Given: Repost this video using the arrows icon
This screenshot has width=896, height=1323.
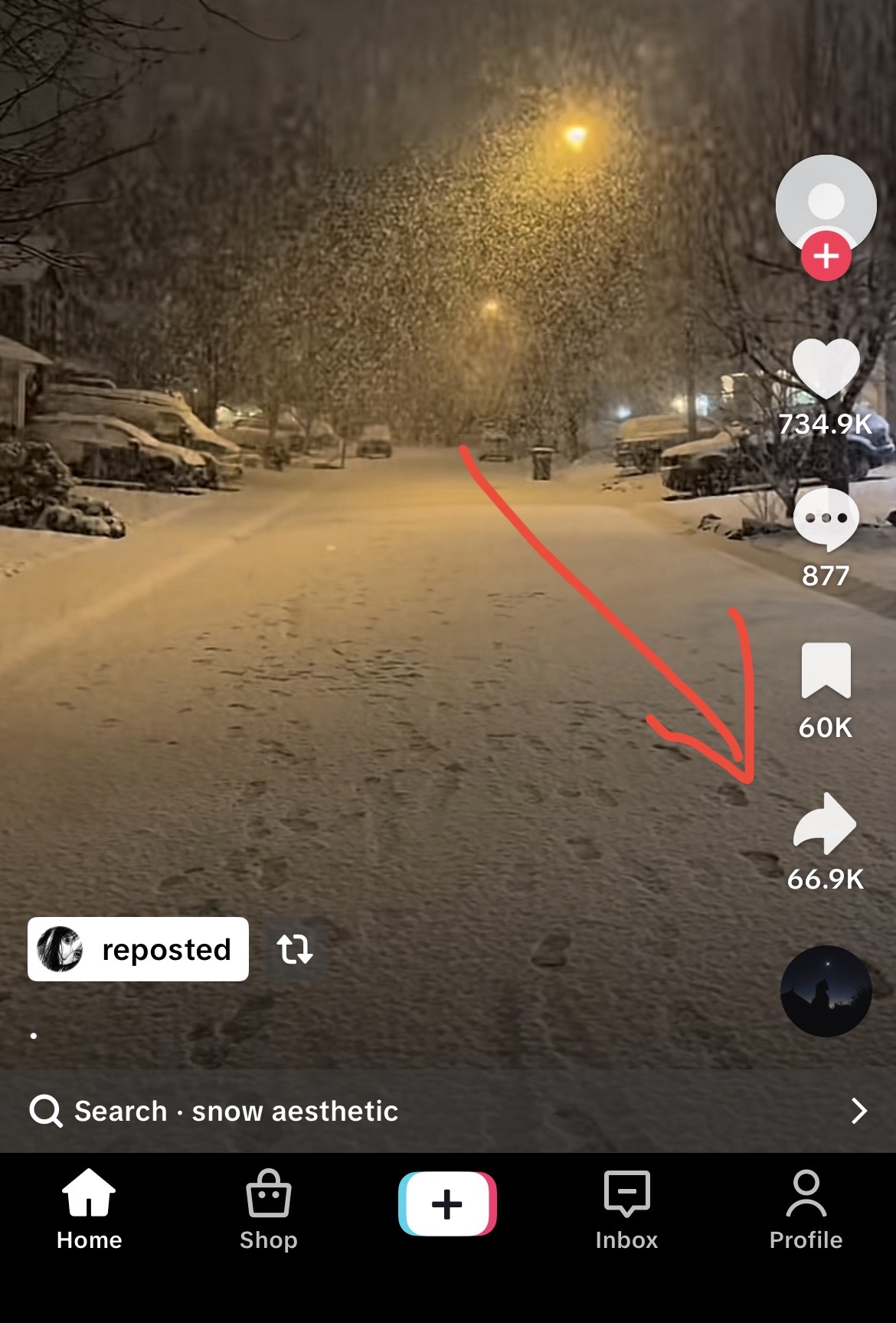Looking at the screenshot, I should 295,949.
